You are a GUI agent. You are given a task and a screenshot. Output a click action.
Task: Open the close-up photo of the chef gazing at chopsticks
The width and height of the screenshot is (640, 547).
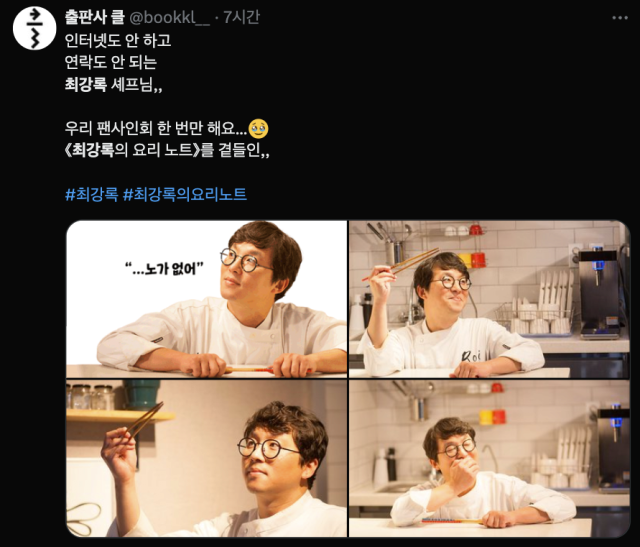pyautogui.click(x=206, y=459)
